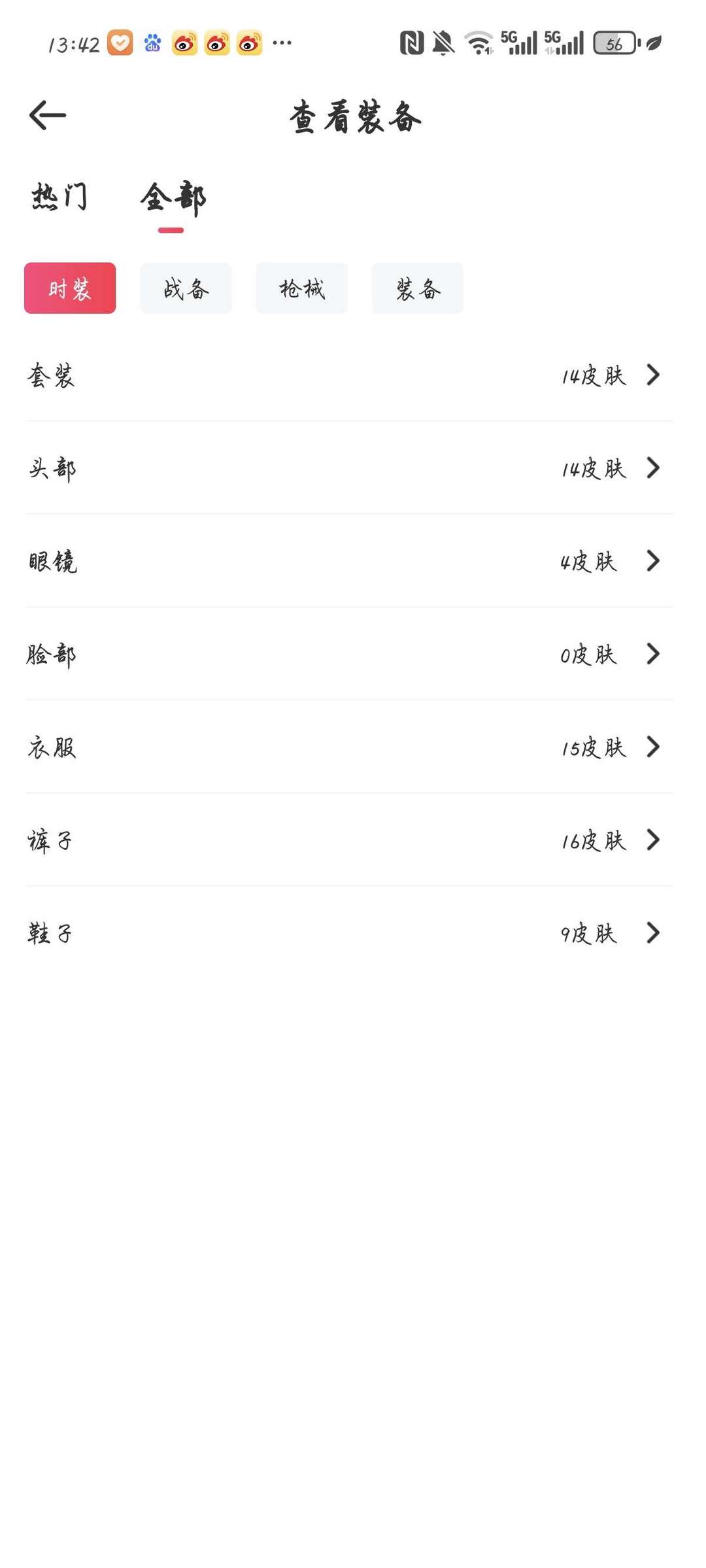The image size is (706, 1568).
Task: Open the 鞋子 row
Action: tap(349, 932)
